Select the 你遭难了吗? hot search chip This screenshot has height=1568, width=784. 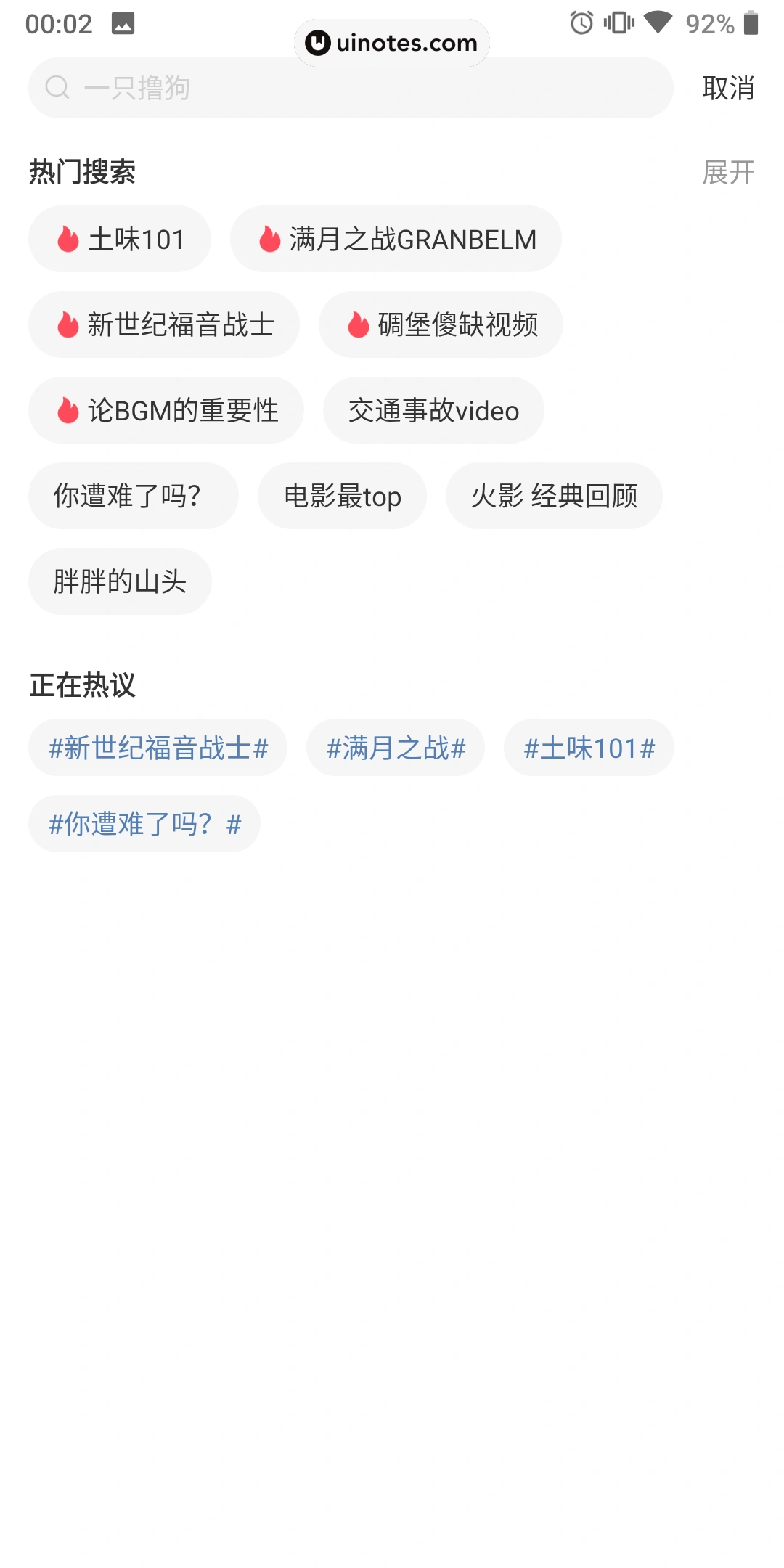click(x=134, y=496)
